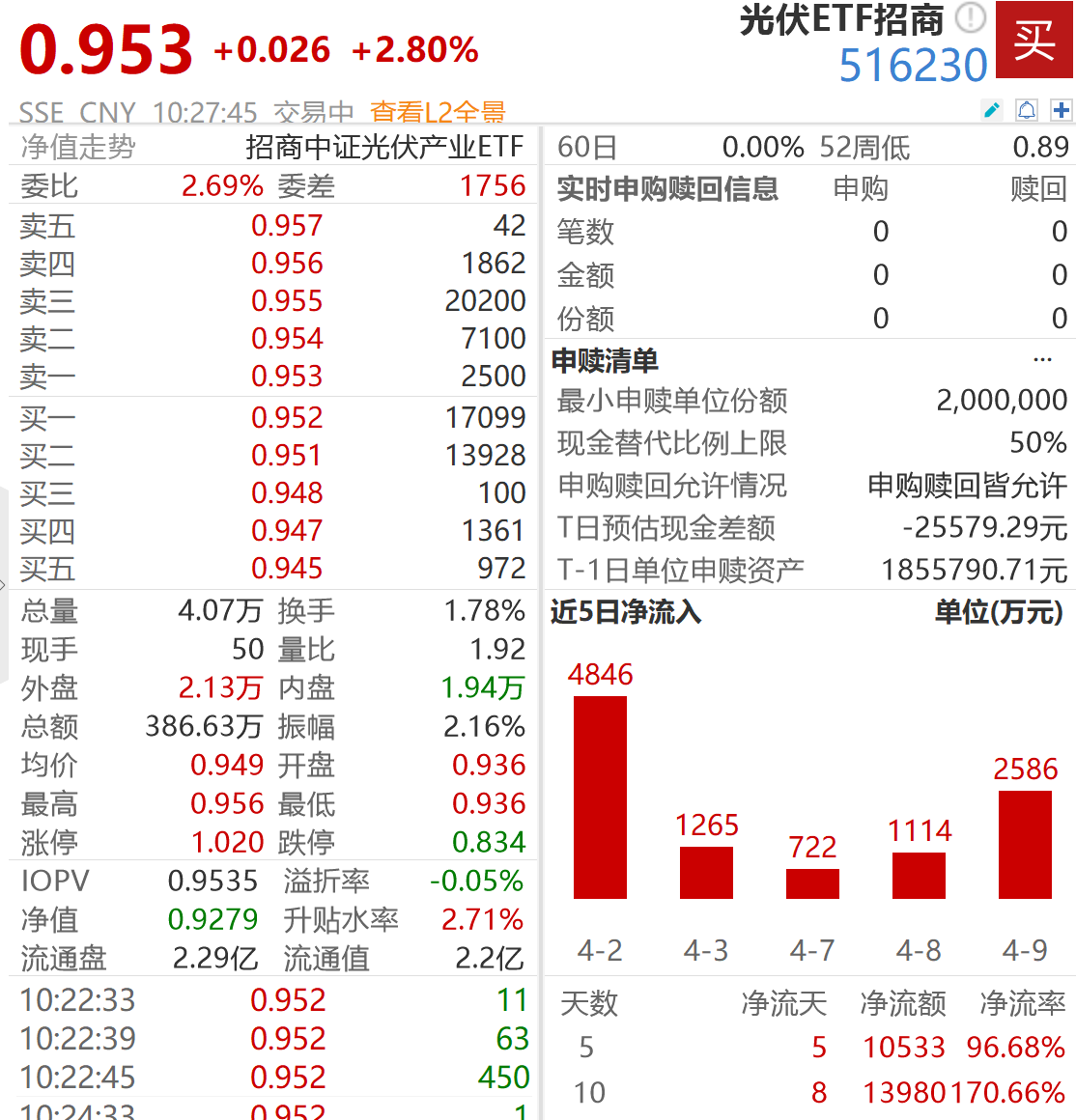Click the red 买 buy icon
Screen dimensions: 1076x1120
1033,42
